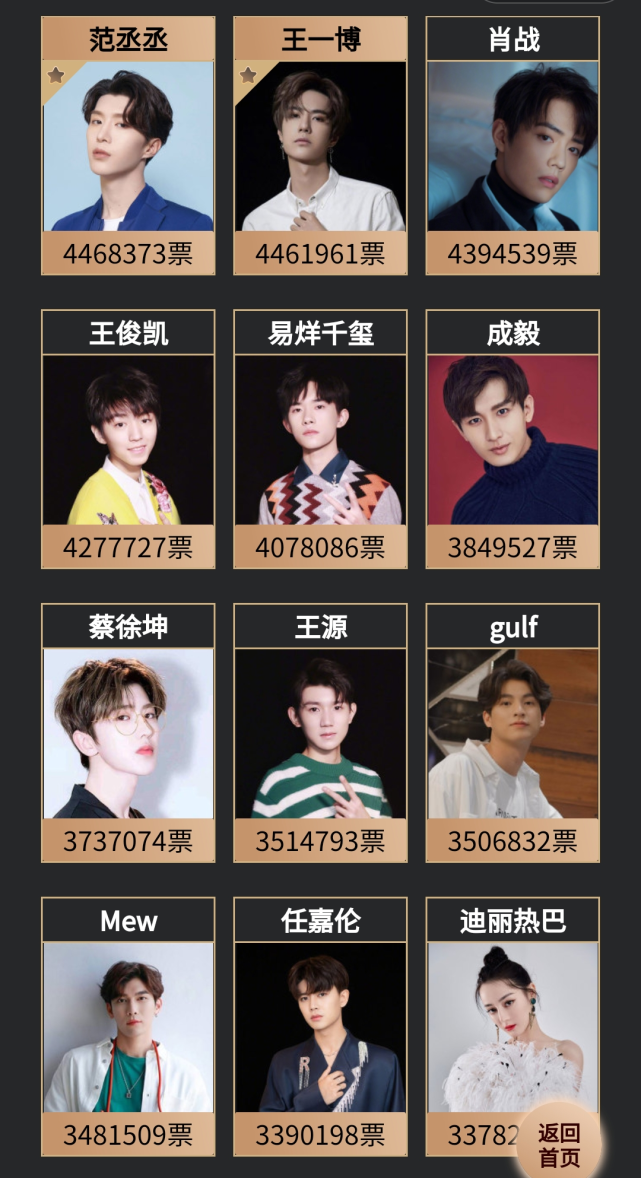Select the 王一博 candidate card
Image resolution: width=641 pixels, height=1178 pixels.
tap(320, 146)
